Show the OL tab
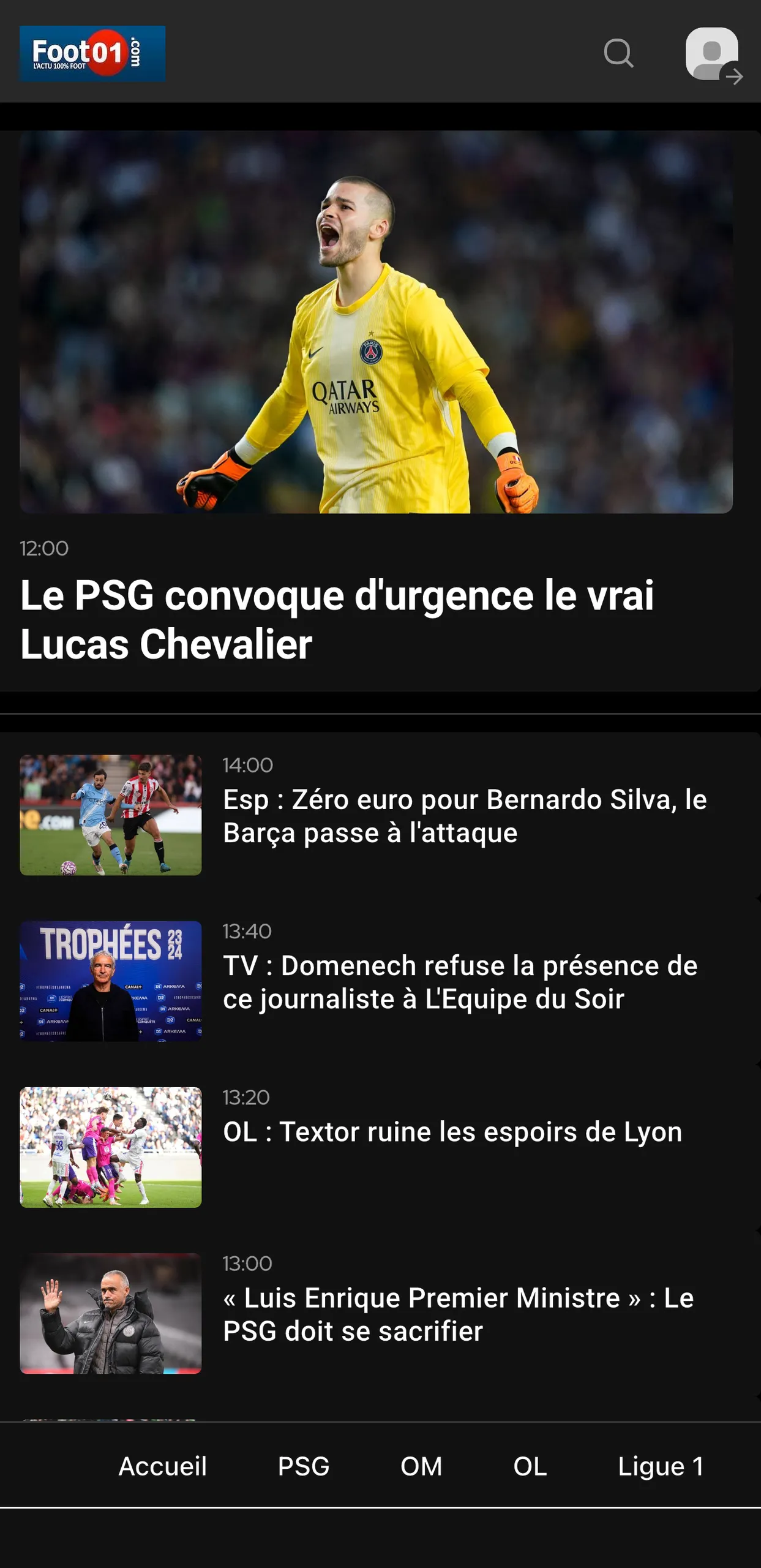 point(530,1466)
